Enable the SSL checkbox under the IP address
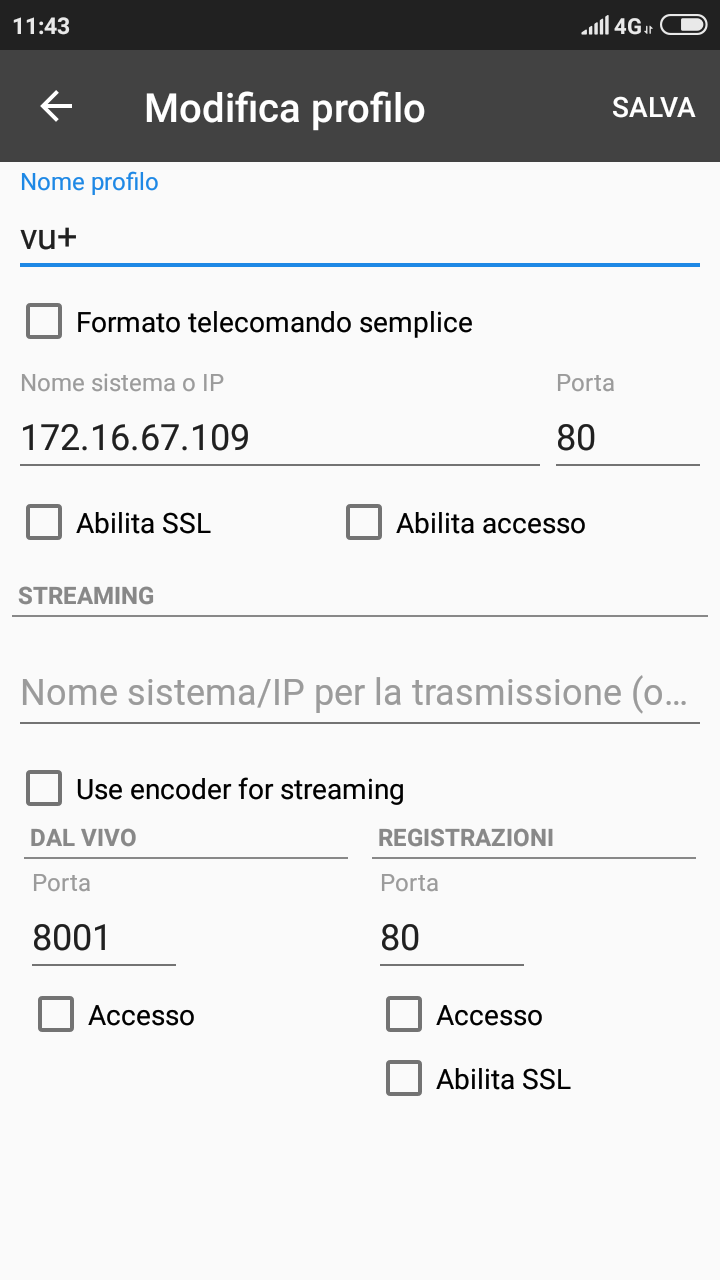The height and width of the screenshot is (1280, 720). 44,523
